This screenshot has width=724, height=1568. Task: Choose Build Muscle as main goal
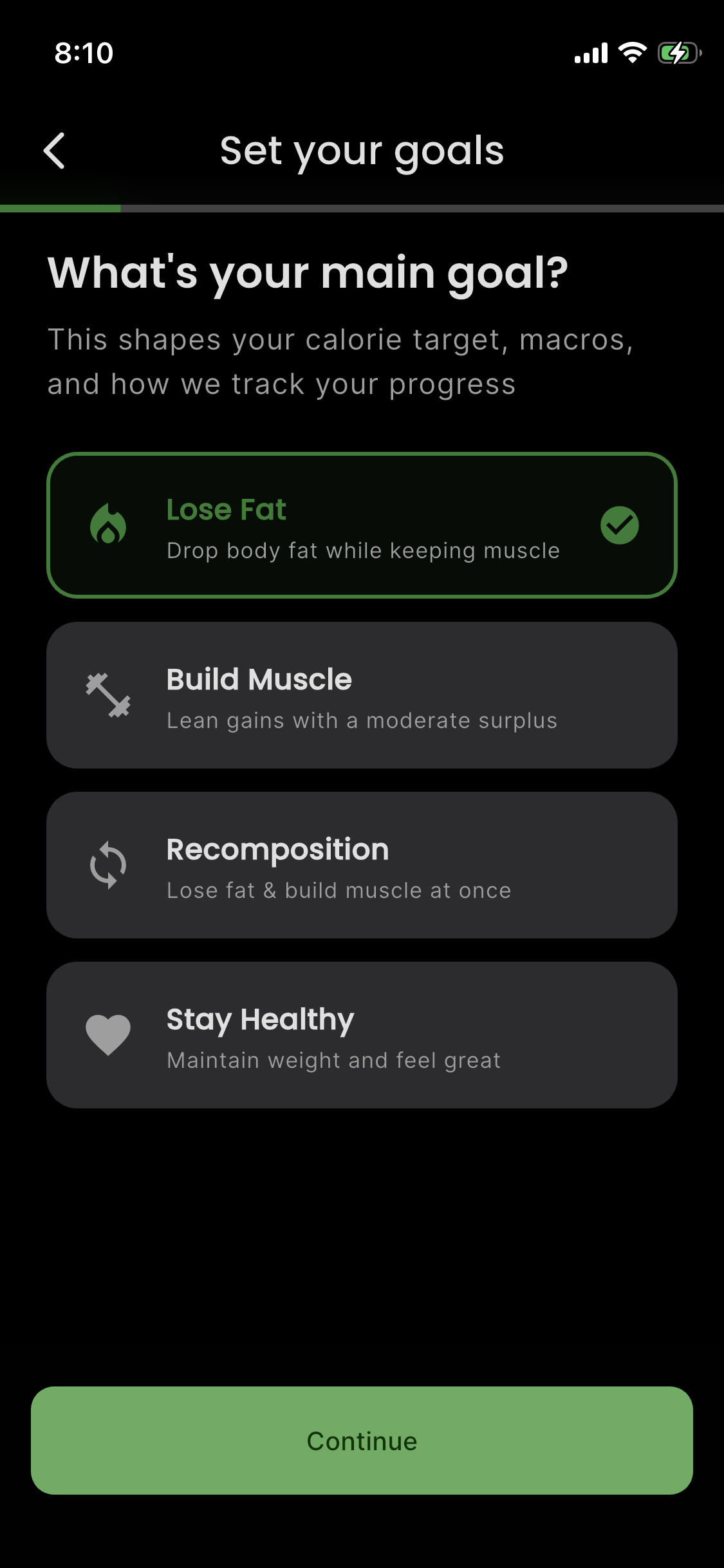pyautogui.click(x=362, y=695)
